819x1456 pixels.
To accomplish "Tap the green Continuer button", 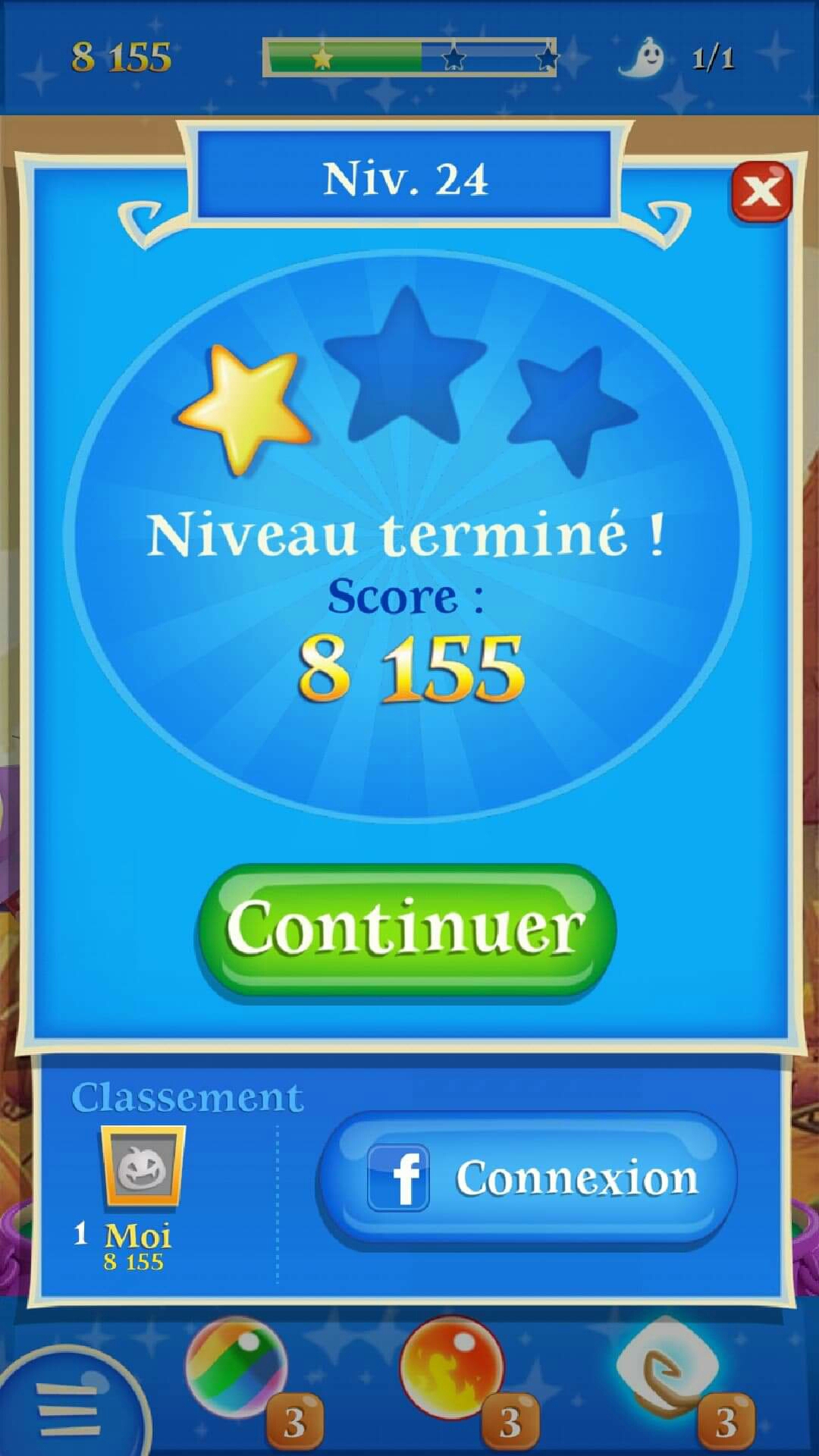I will point(406,930).
